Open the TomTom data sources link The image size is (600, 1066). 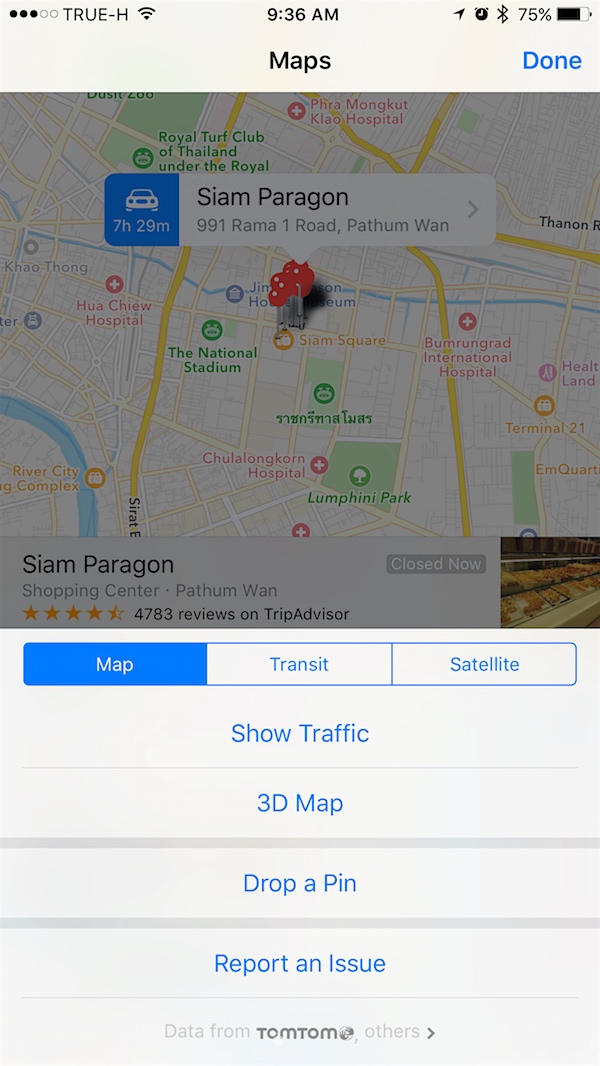300,1032
